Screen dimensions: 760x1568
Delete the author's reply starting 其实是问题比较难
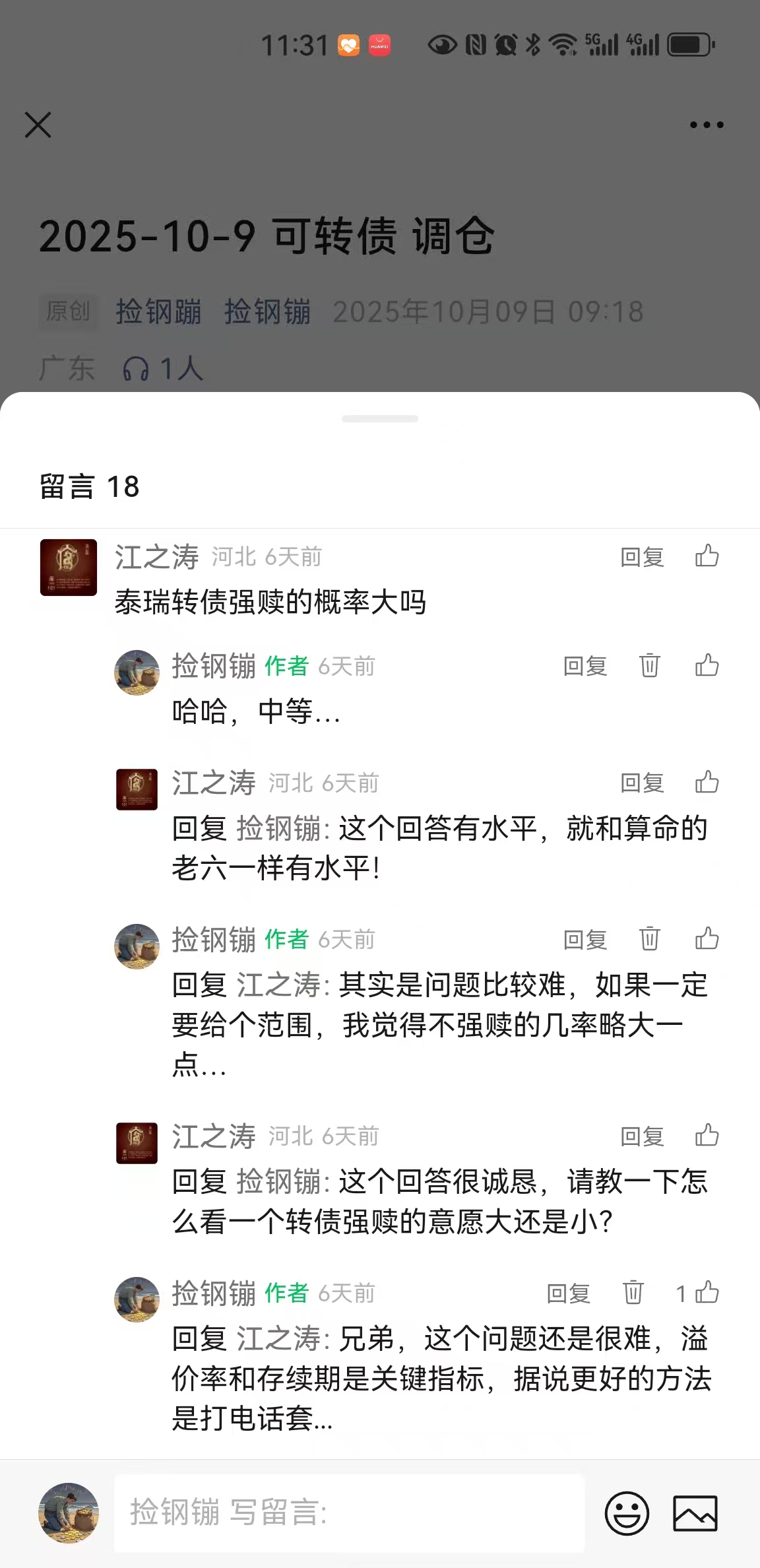coord(649,939)
